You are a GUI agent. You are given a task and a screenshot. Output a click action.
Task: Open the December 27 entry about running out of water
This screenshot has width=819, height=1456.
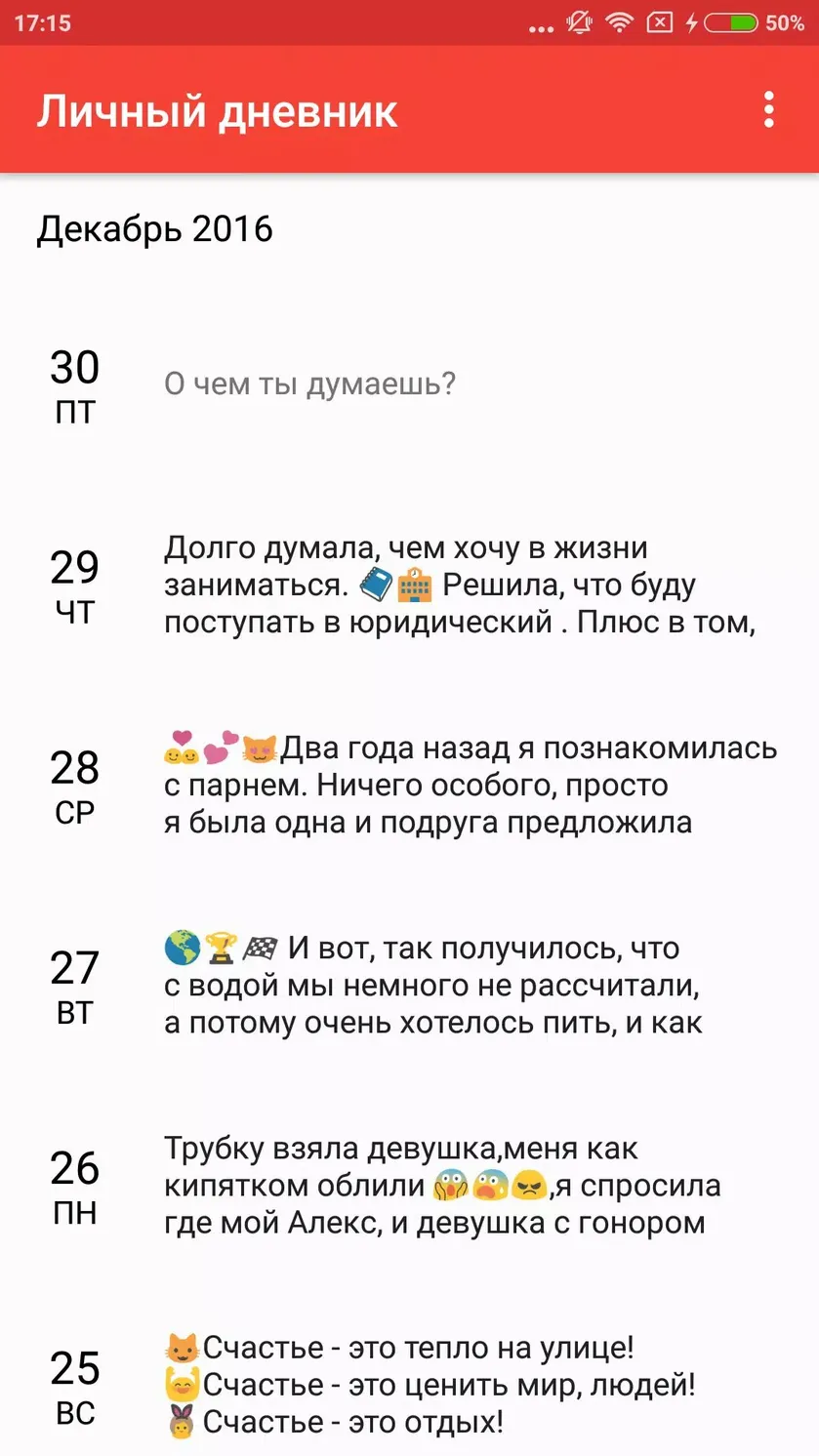click(x=410, y=986)
